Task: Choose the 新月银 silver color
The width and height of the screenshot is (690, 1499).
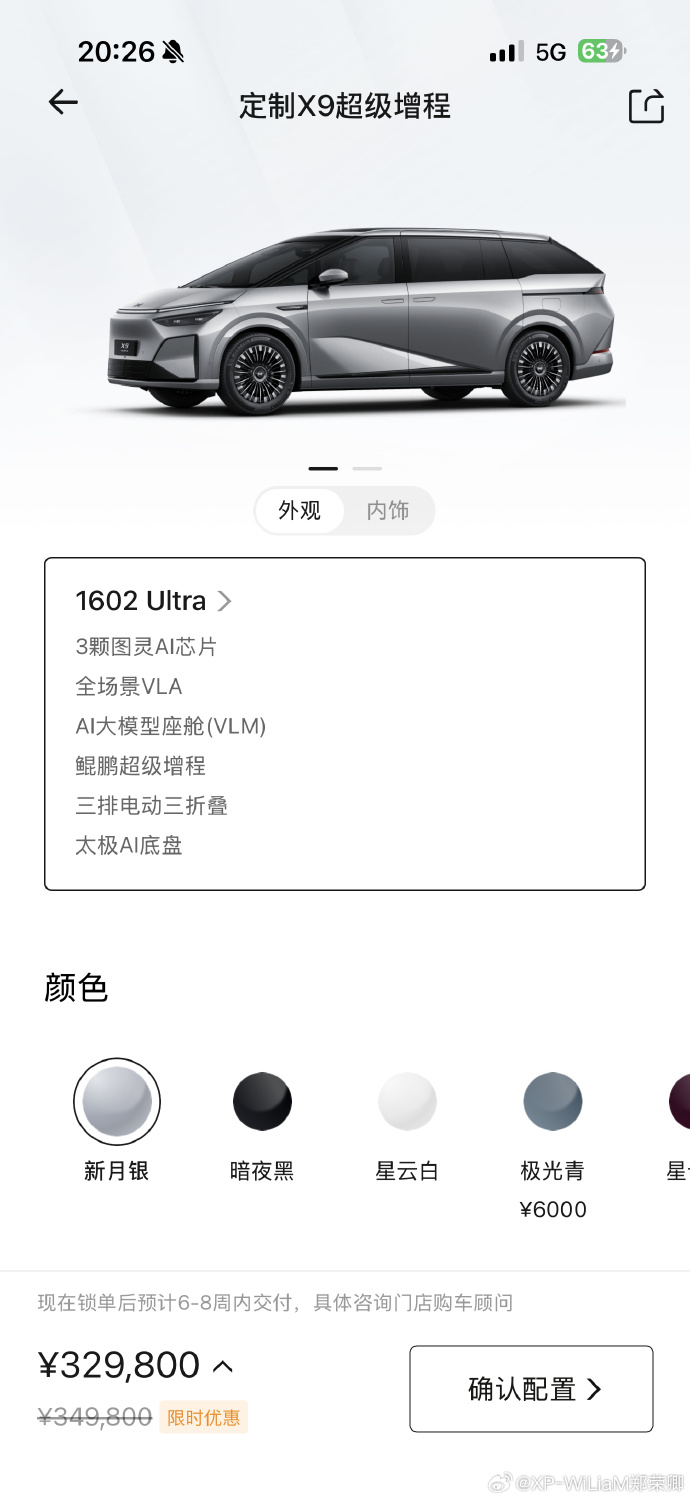Action: tap(117, 1101)
